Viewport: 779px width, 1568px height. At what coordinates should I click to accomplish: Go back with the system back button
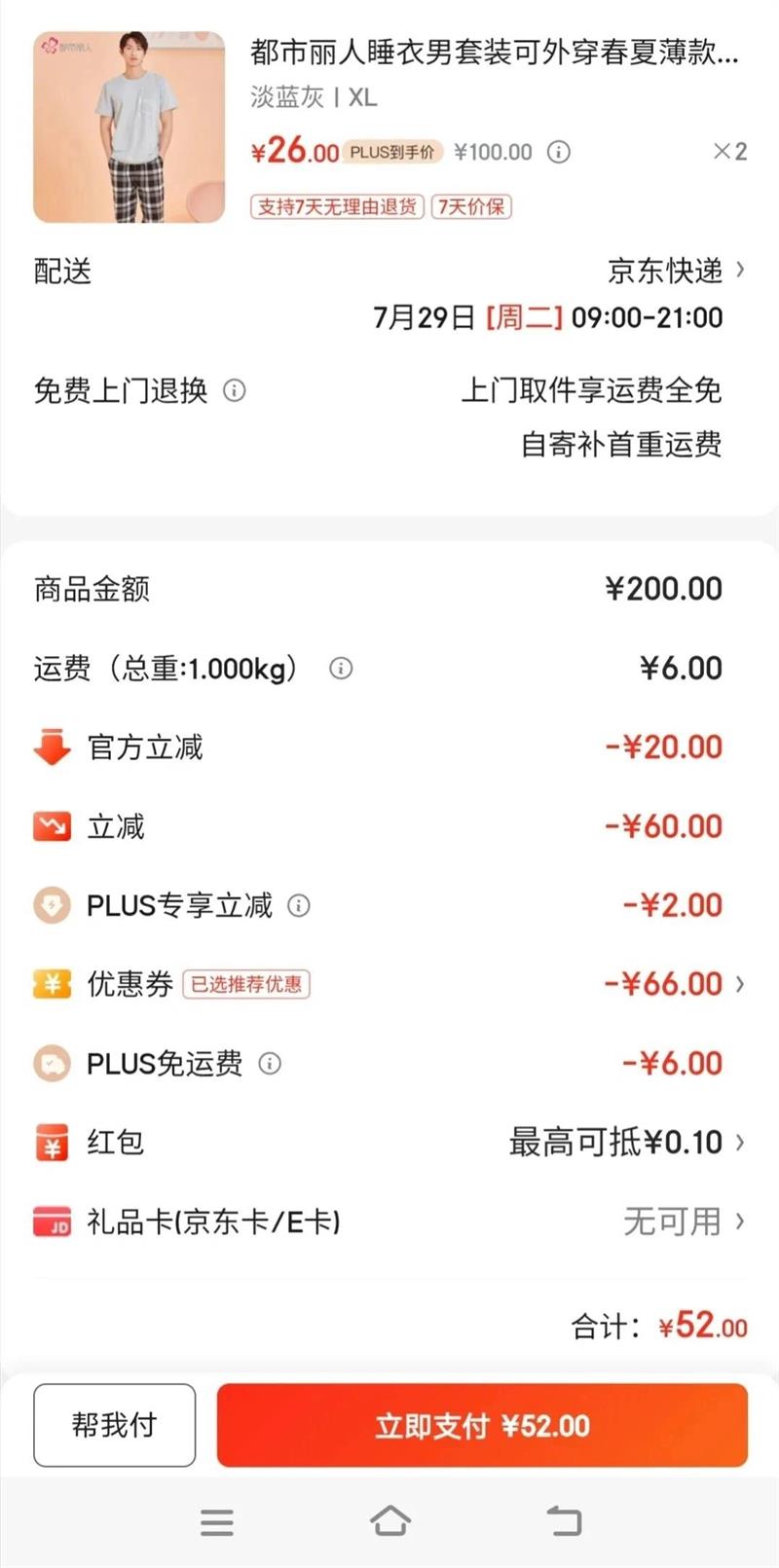click(x=563, y=1521)
